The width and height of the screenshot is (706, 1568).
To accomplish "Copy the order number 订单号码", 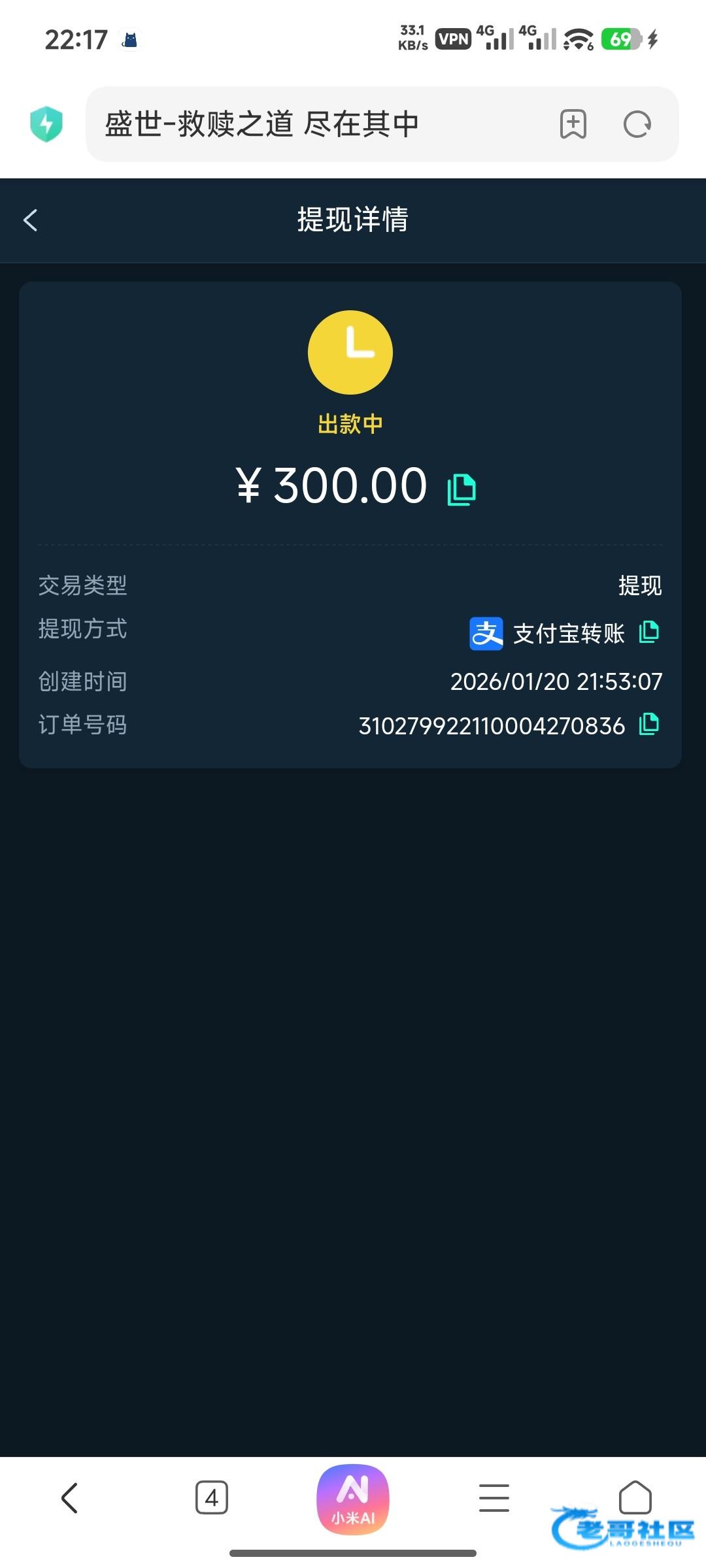I will (x=648, y=725).
